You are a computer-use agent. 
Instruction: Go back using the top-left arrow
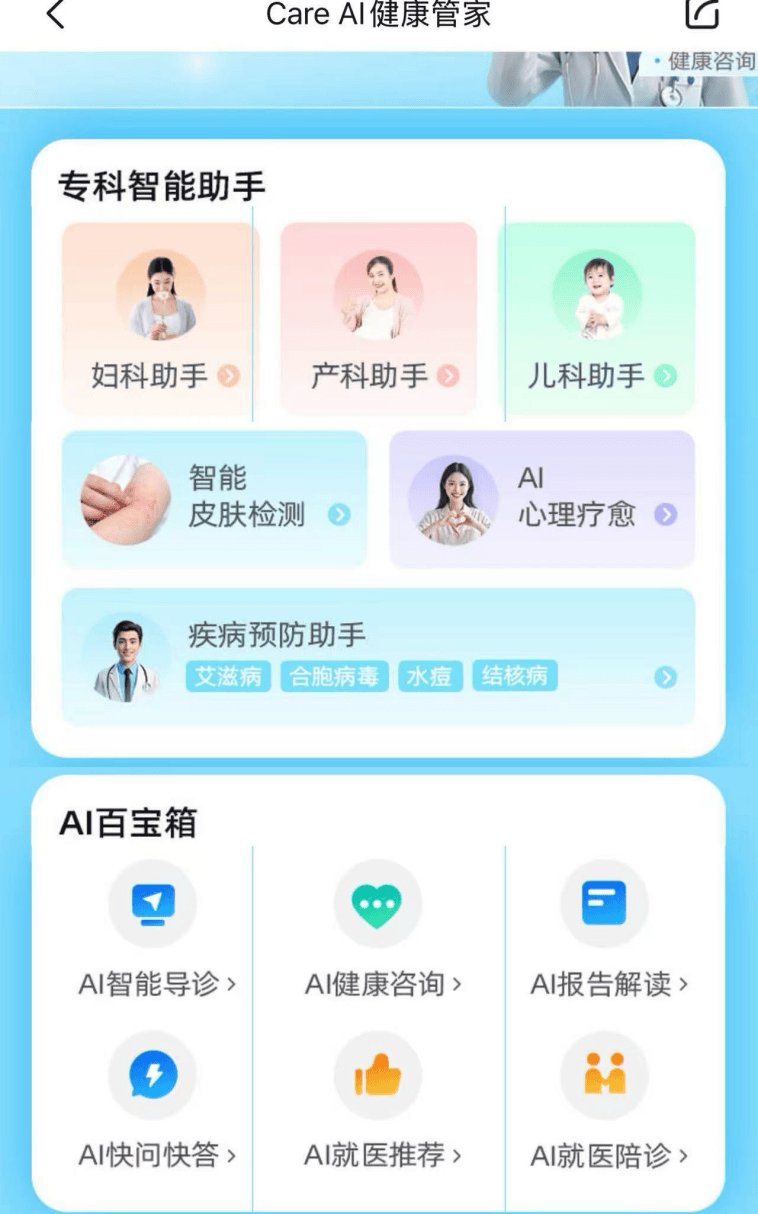(56, 16)
